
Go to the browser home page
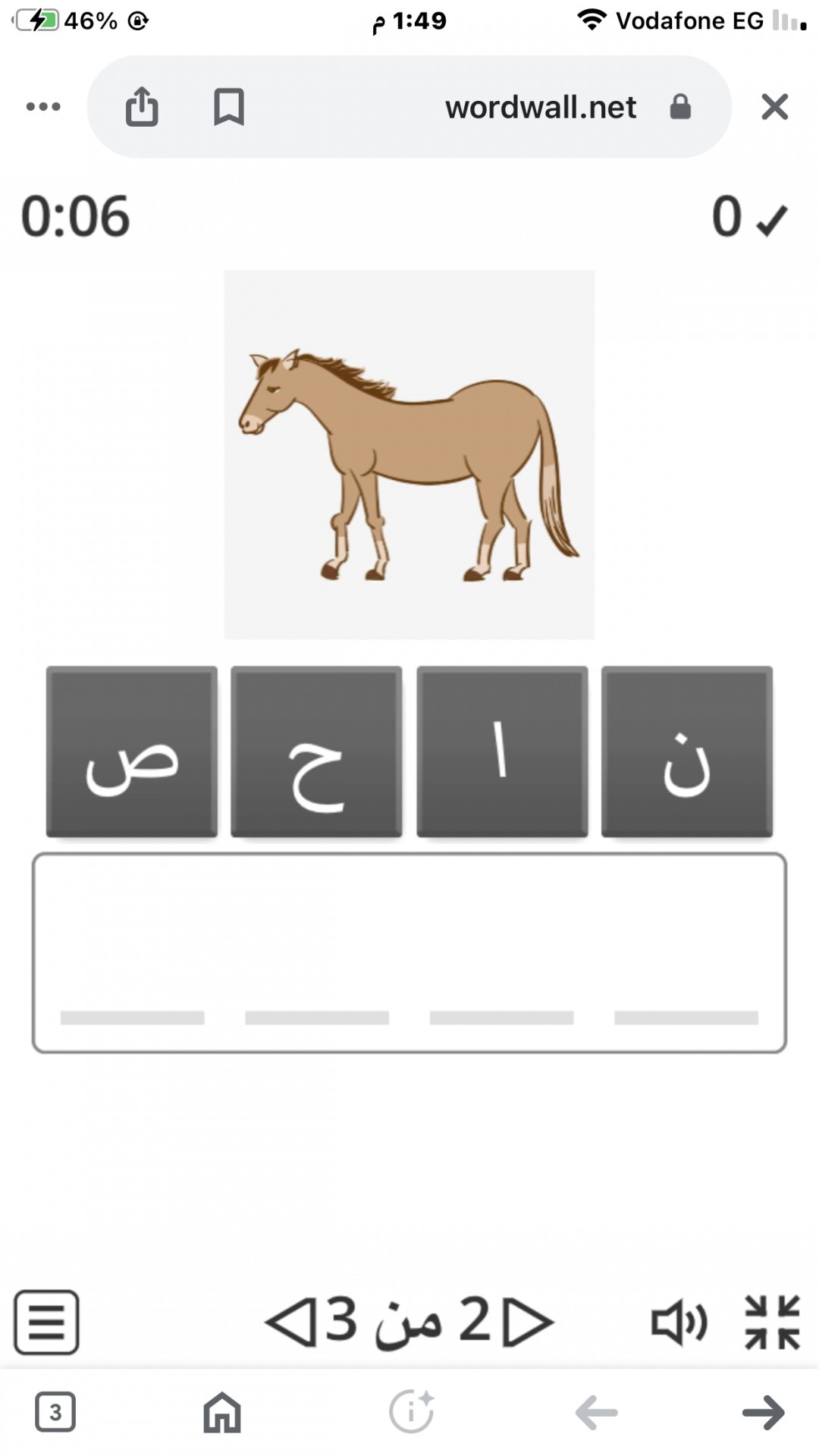click(222, 1412)
